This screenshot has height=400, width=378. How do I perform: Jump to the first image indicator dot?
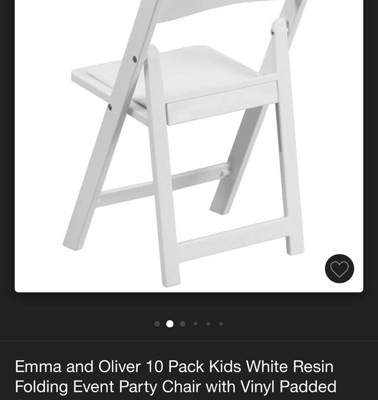(x=157, y=324)
